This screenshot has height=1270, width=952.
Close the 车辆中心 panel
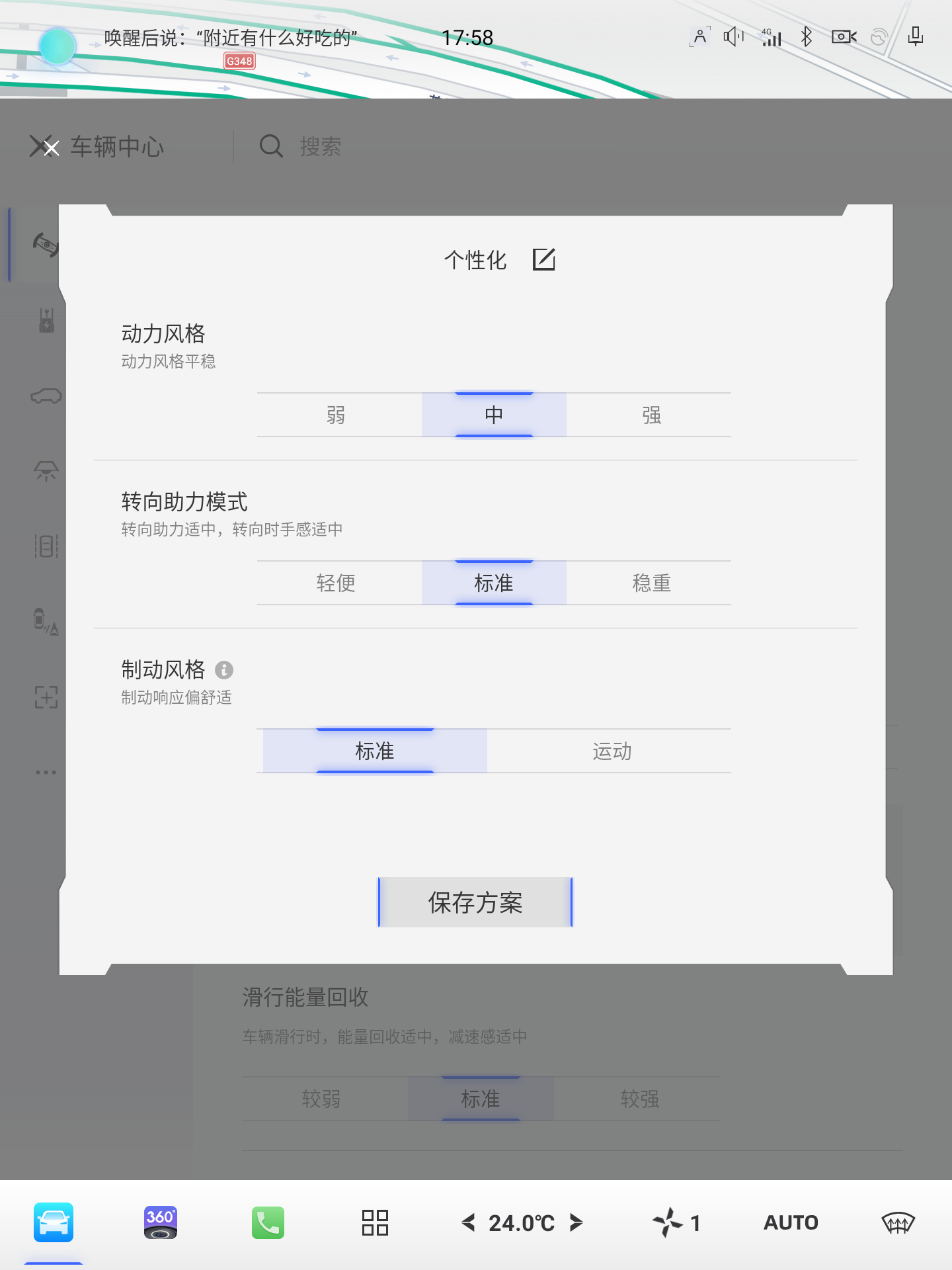pyautogui.click(x=45, y=147)
